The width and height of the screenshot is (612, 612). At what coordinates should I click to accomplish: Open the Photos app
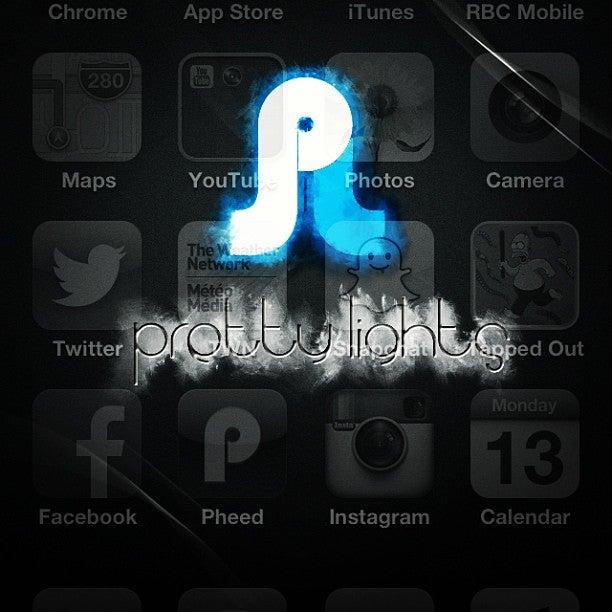coord(379,107)
